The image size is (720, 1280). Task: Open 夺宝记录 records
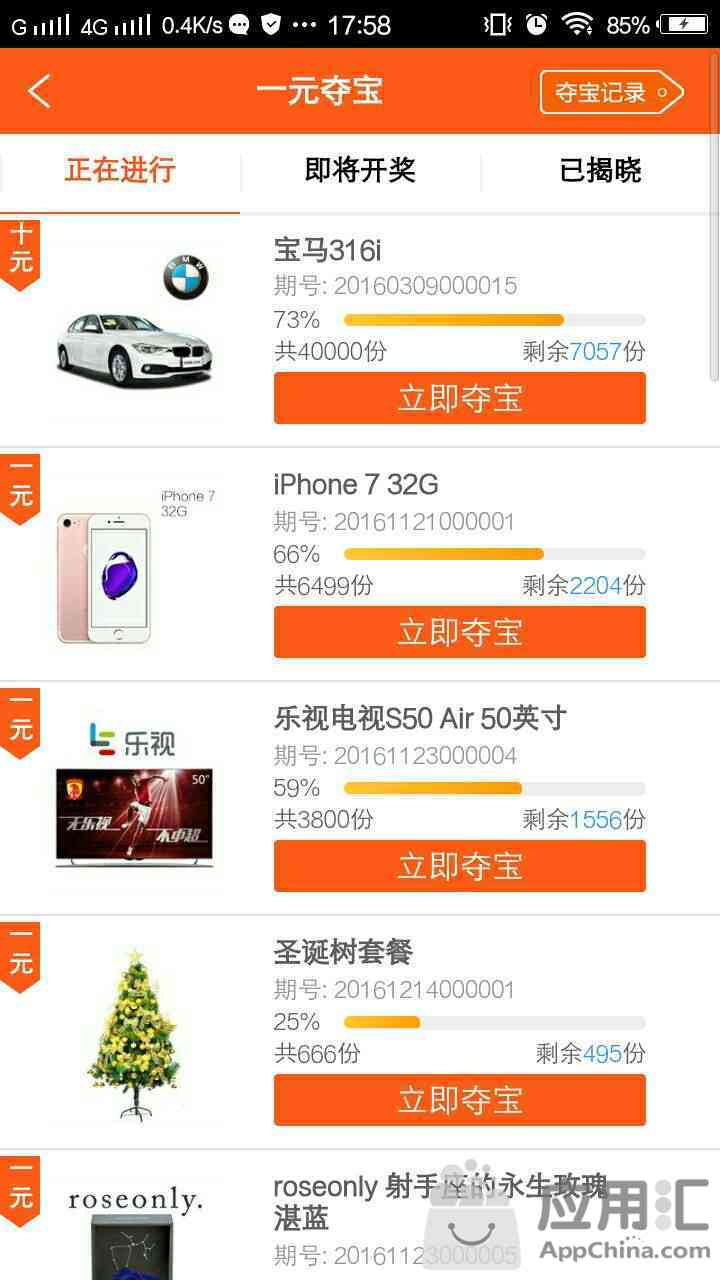coord(611,93)
